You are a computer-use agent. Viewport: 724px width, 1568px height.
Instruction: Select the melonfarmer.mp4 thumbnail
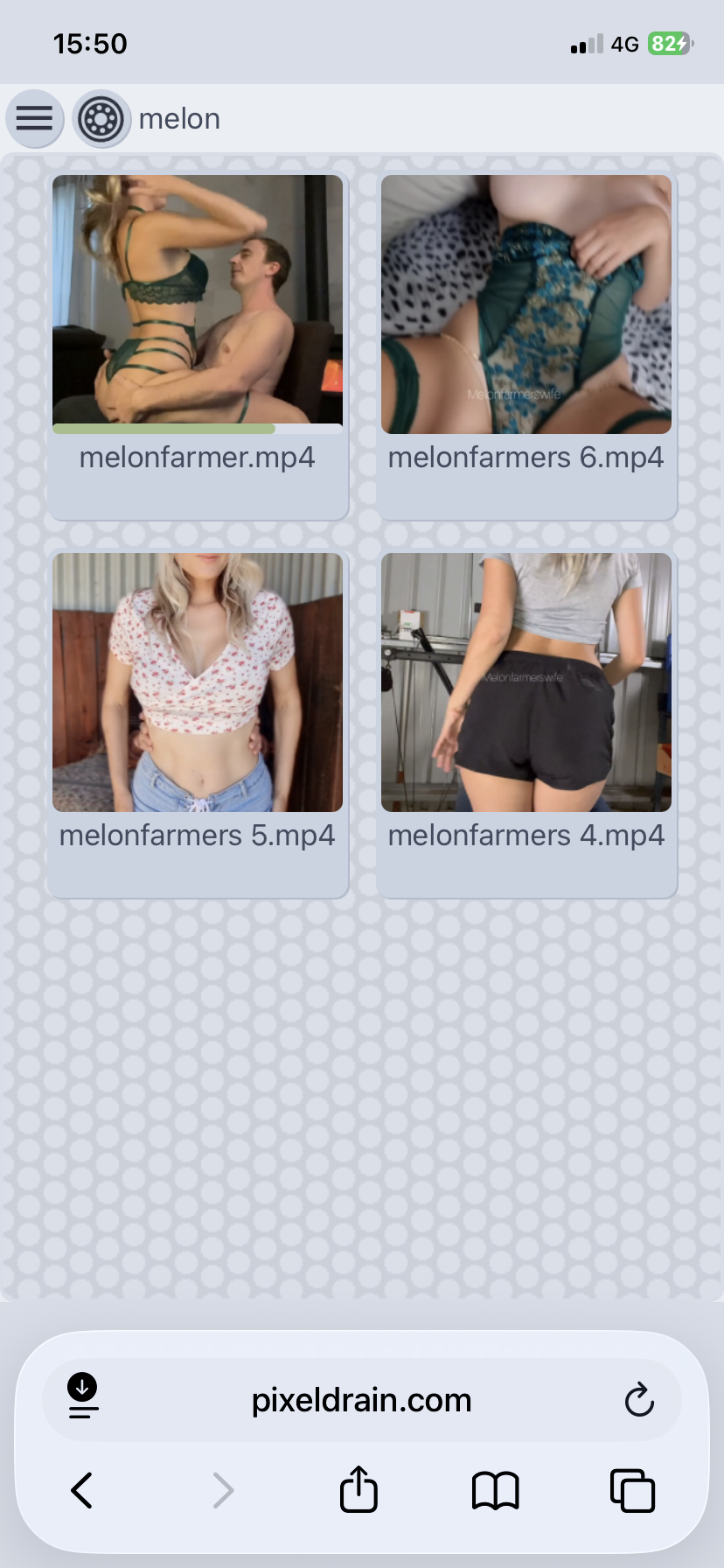coord(198,302)
